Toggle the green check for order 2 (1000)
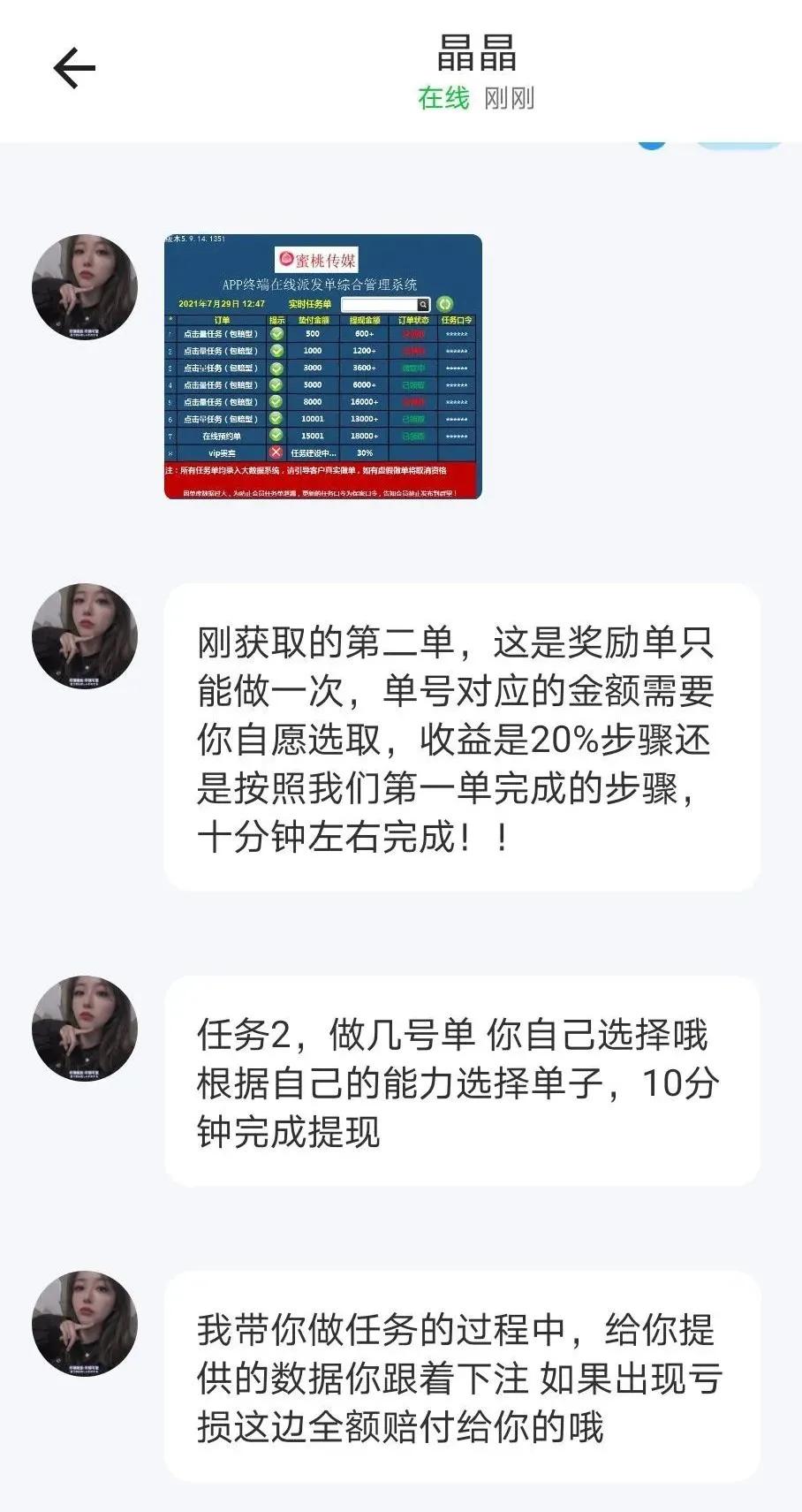Viewport: 802px width, 1512px height. 276,351
